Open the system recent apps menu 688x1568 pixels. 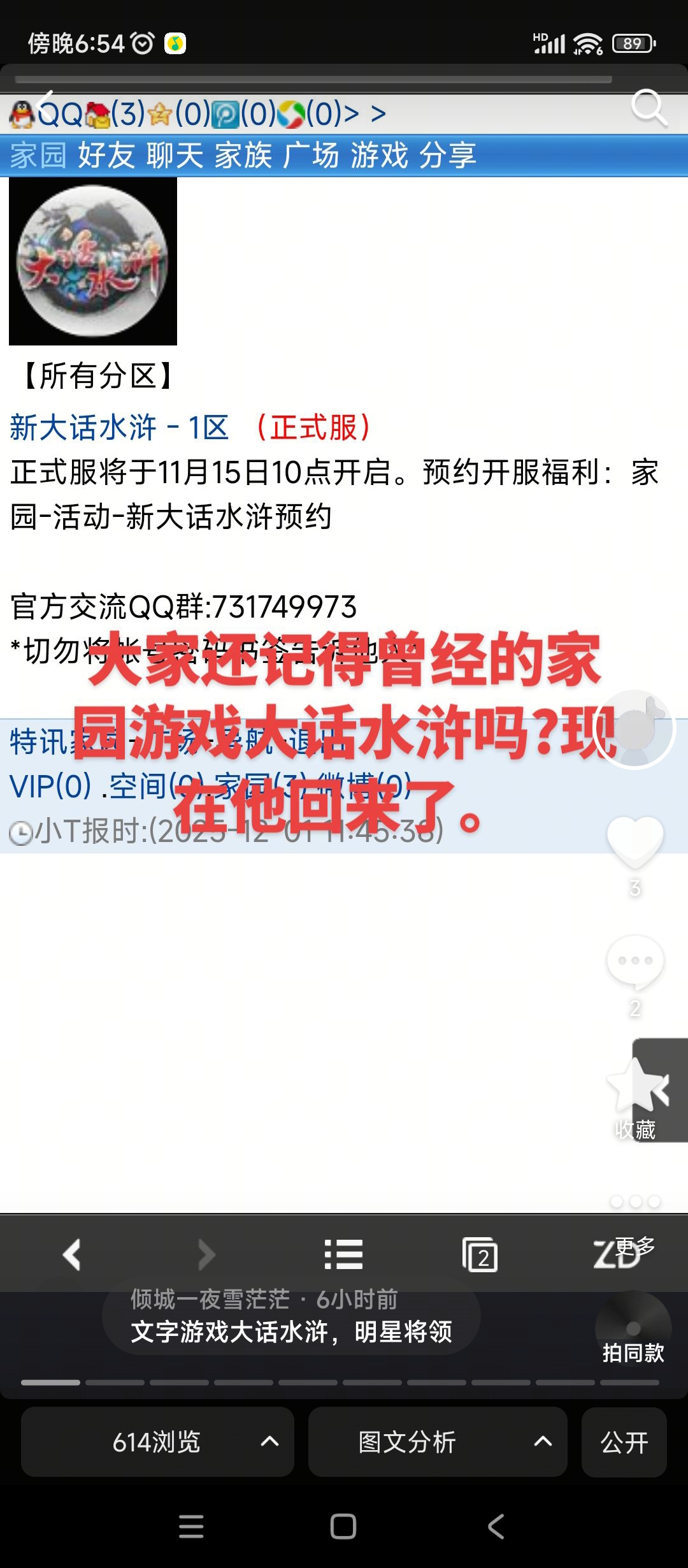coord(191,1527)
